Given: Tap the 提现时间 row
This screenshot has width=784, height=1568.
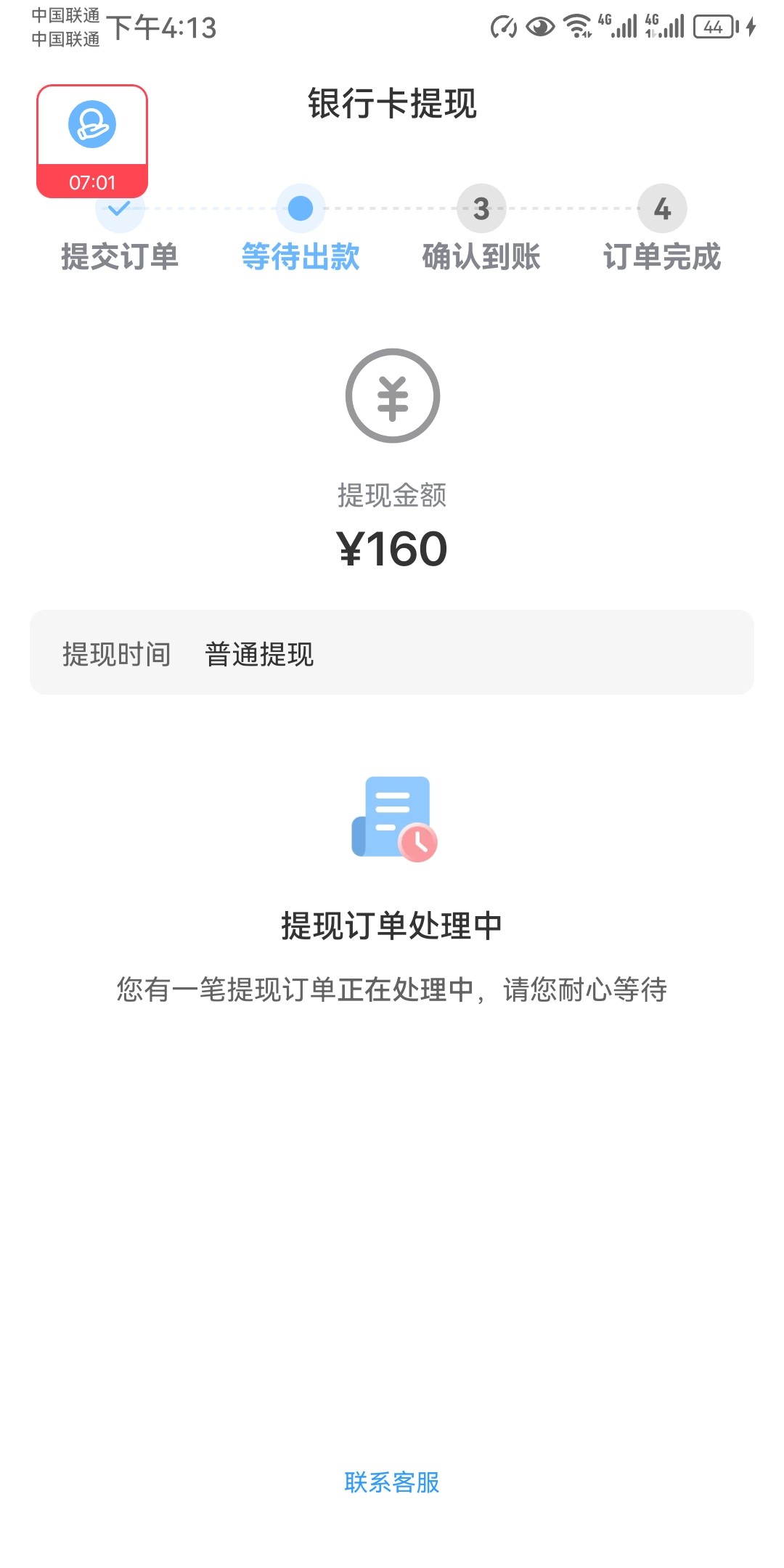Looking at the screenshot, I should pos(116,656).
